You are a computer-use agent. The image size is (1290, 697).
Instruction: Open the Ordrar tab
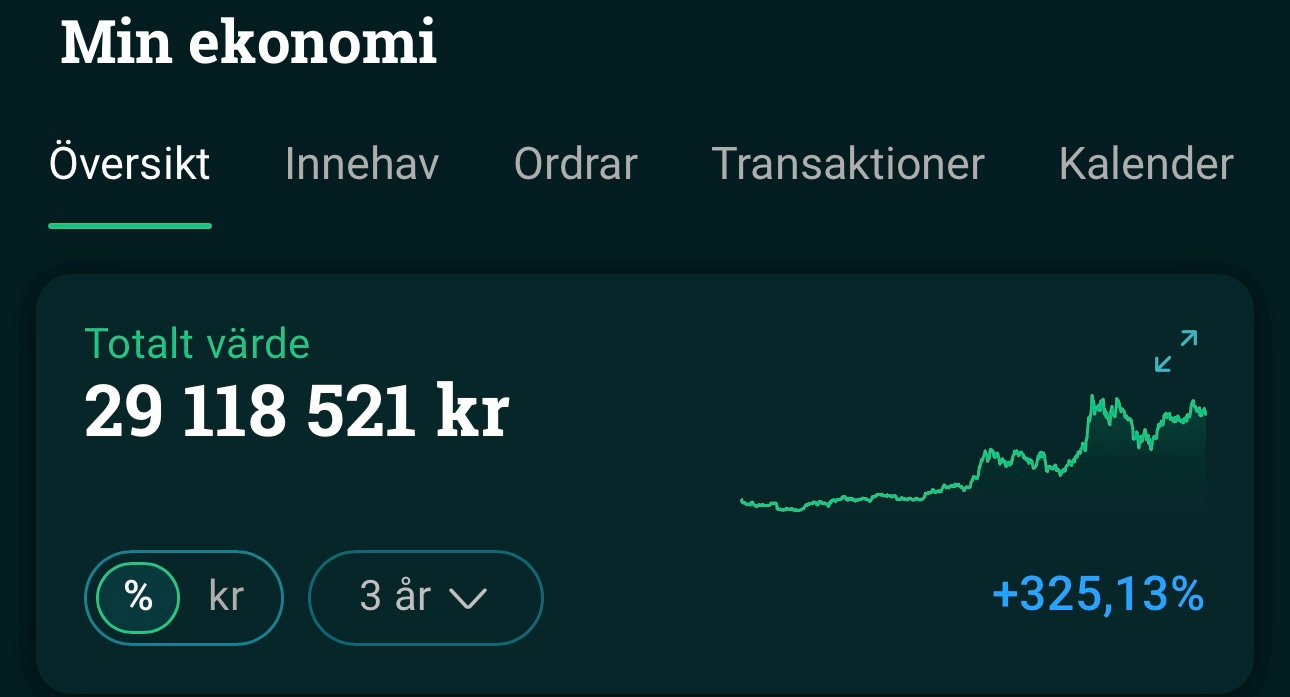575,164
